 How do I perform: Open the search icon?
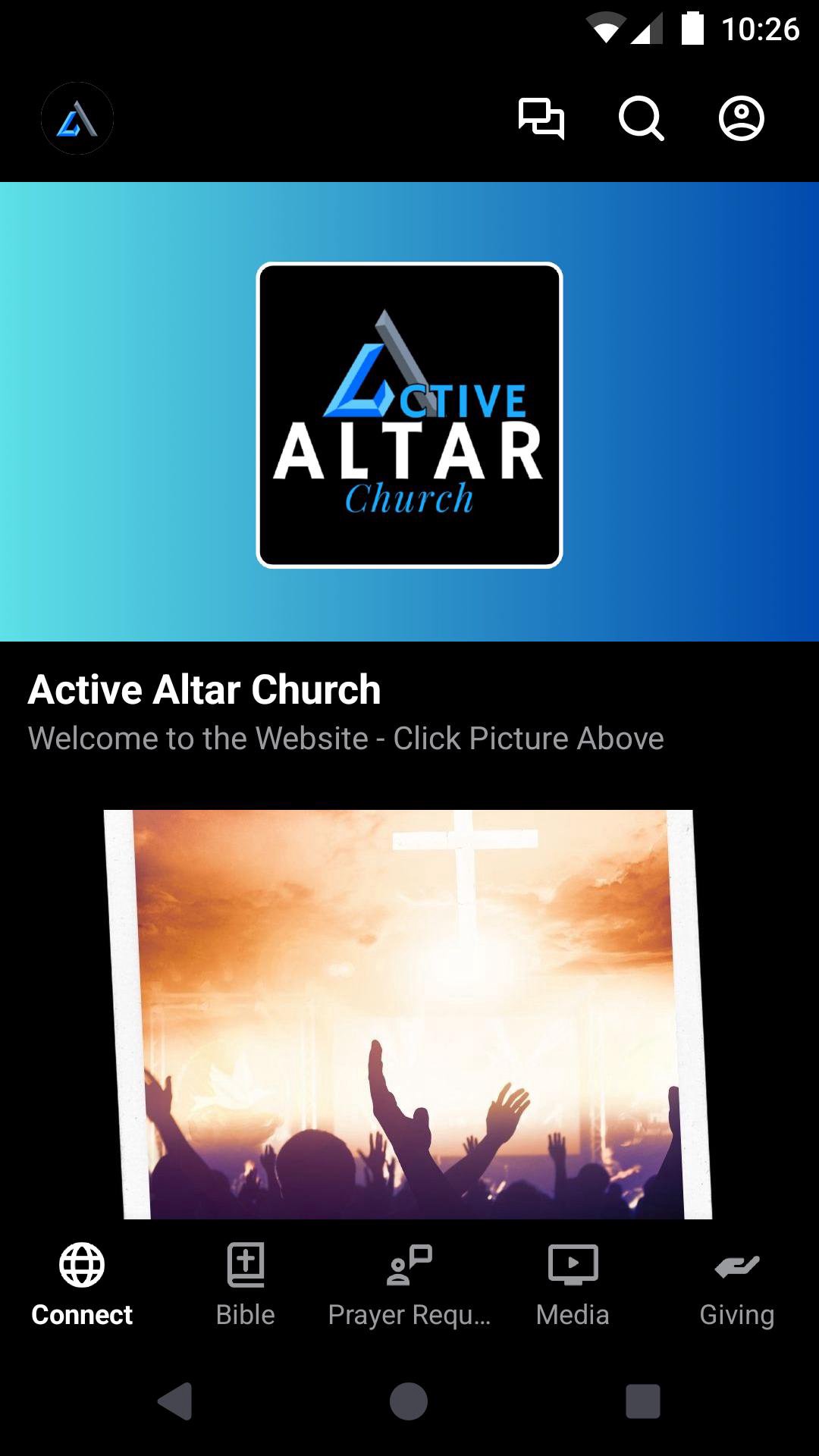pyautogui.click(x=641, y=119)
